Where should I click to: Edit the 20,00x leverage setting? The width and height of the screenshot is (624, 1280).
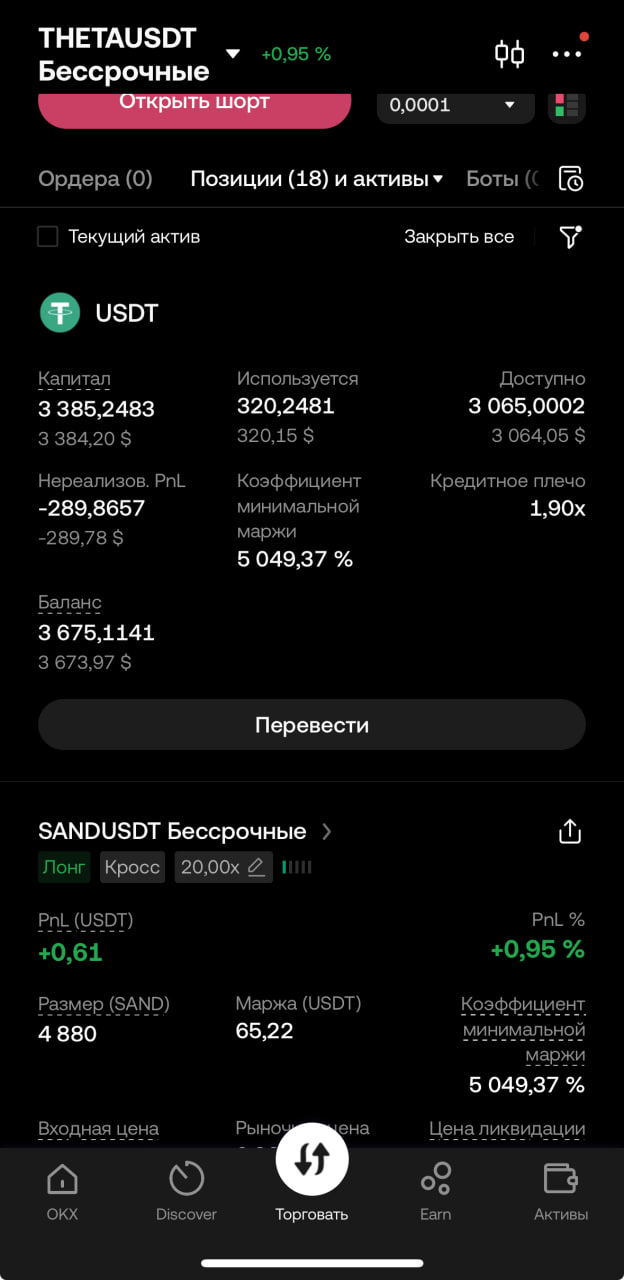[223, 867]
